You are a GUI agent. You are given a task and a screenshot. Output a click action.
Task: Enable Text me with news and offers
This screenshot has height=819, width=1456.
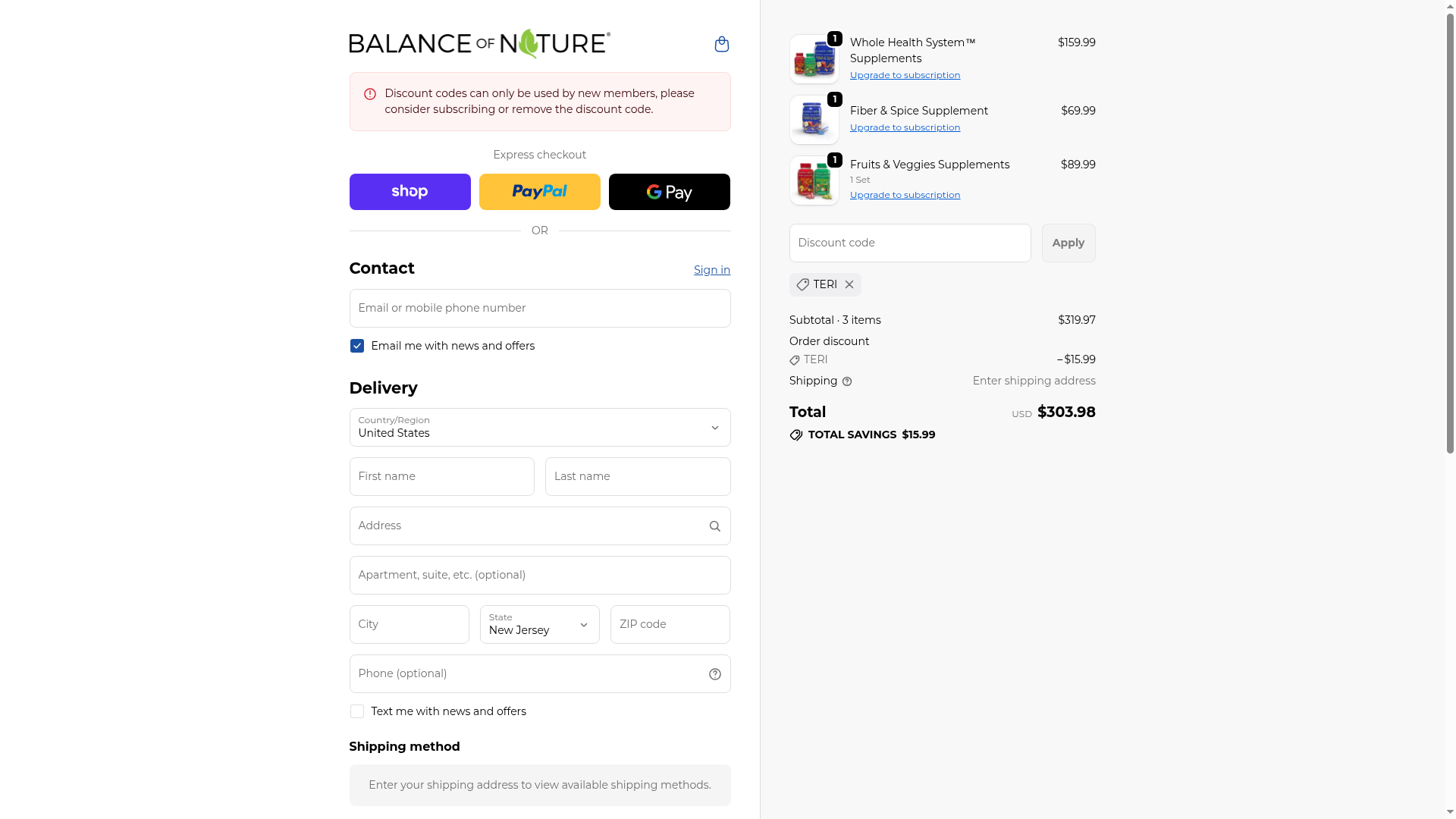pos(357,711)
